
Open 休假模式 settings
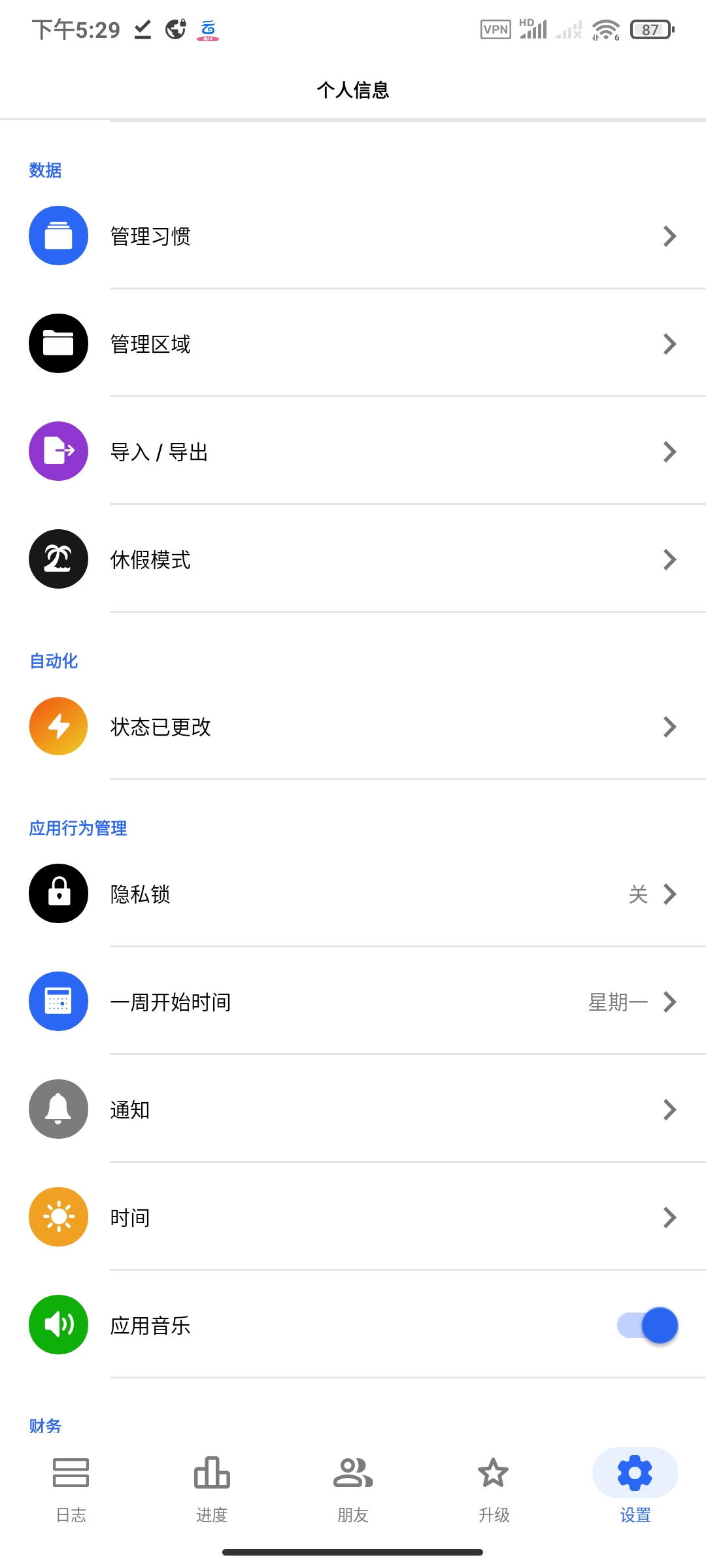coord(353,559)
